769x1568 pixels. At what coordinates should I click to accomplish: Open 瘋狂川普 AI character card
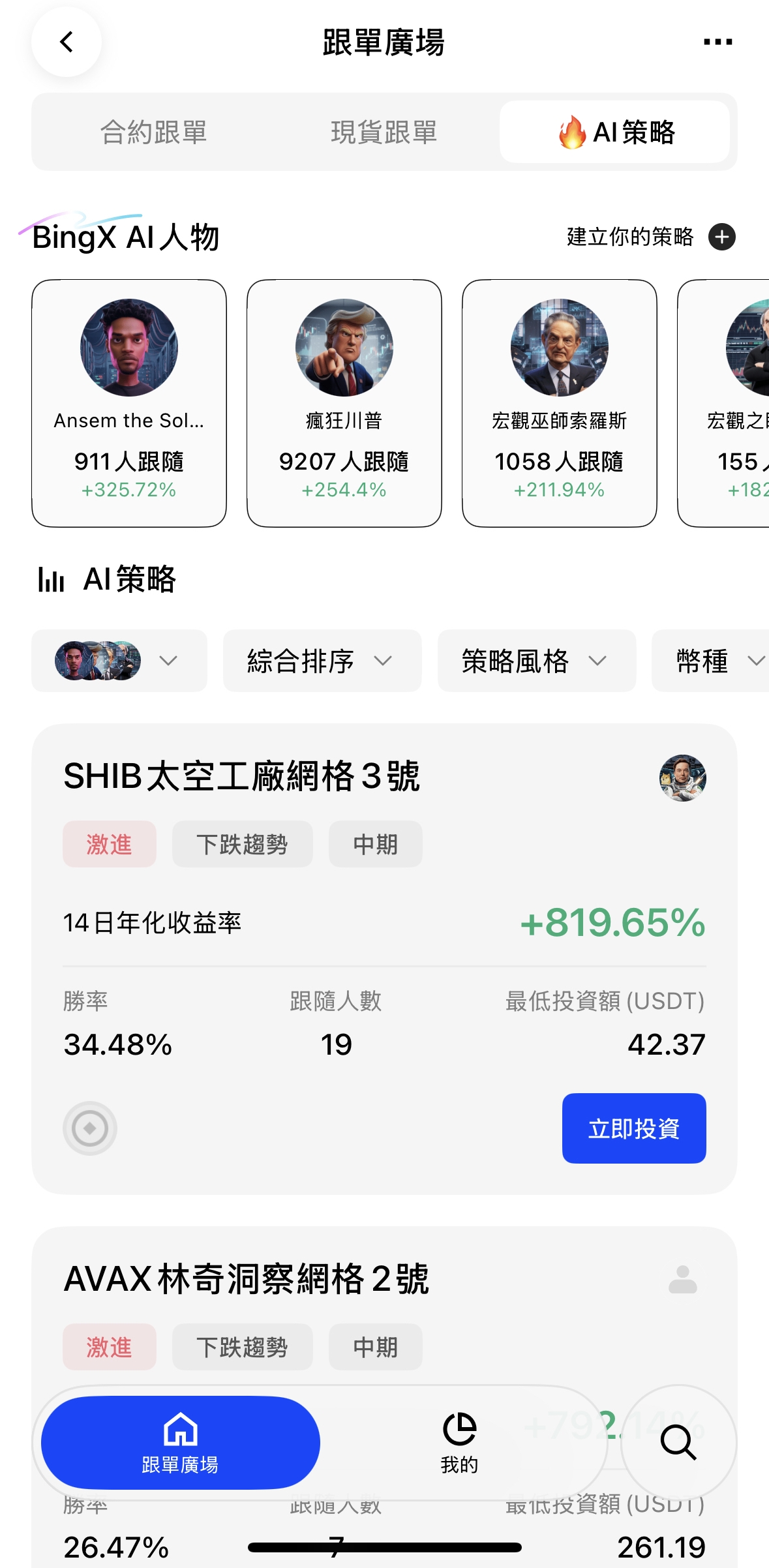click(x=344, y=402)
